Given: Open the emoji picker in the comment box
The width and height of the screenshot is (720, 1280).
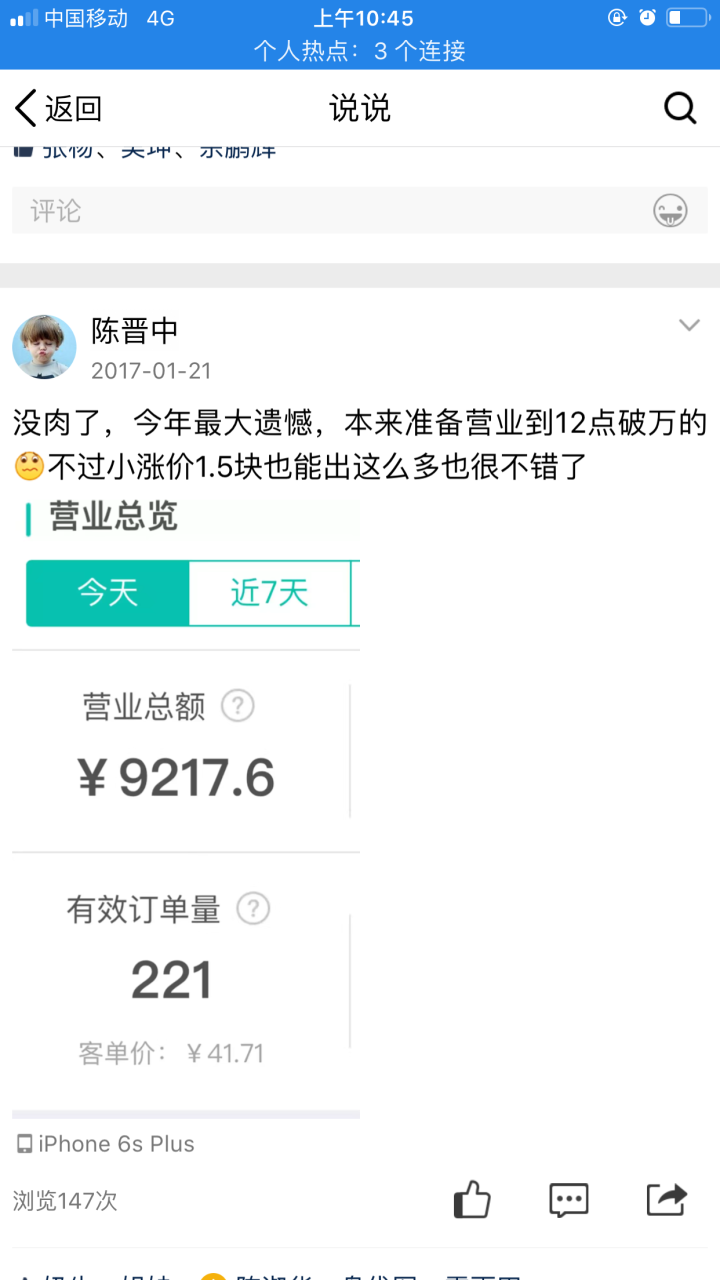Looking at the screenshot, I should pos(670,211).
